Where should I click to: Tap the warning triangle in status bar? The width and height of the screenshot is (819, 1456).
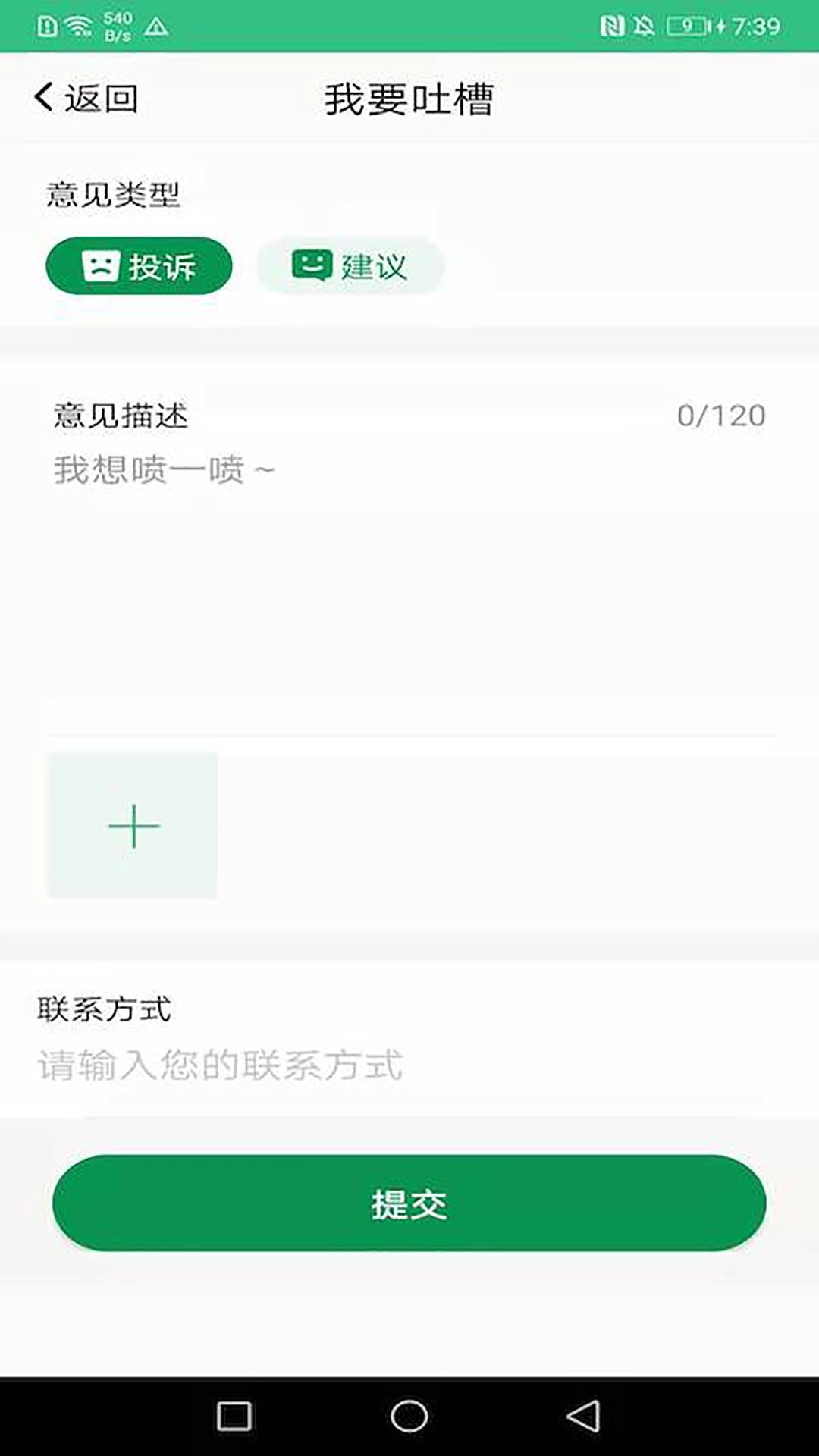(x=157, y=25)
